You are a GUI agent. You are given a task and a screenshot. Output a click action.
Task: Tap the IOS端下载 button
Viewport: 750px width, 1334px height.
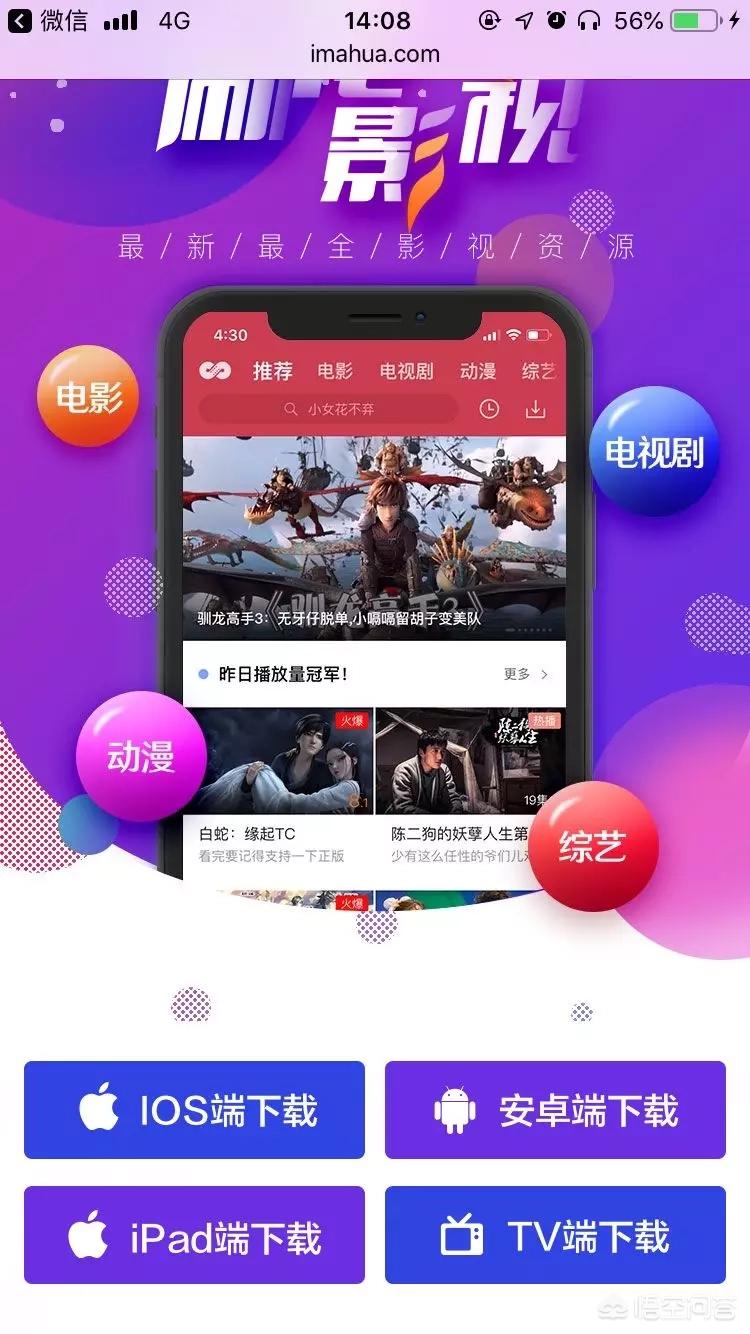point(194,1110)
